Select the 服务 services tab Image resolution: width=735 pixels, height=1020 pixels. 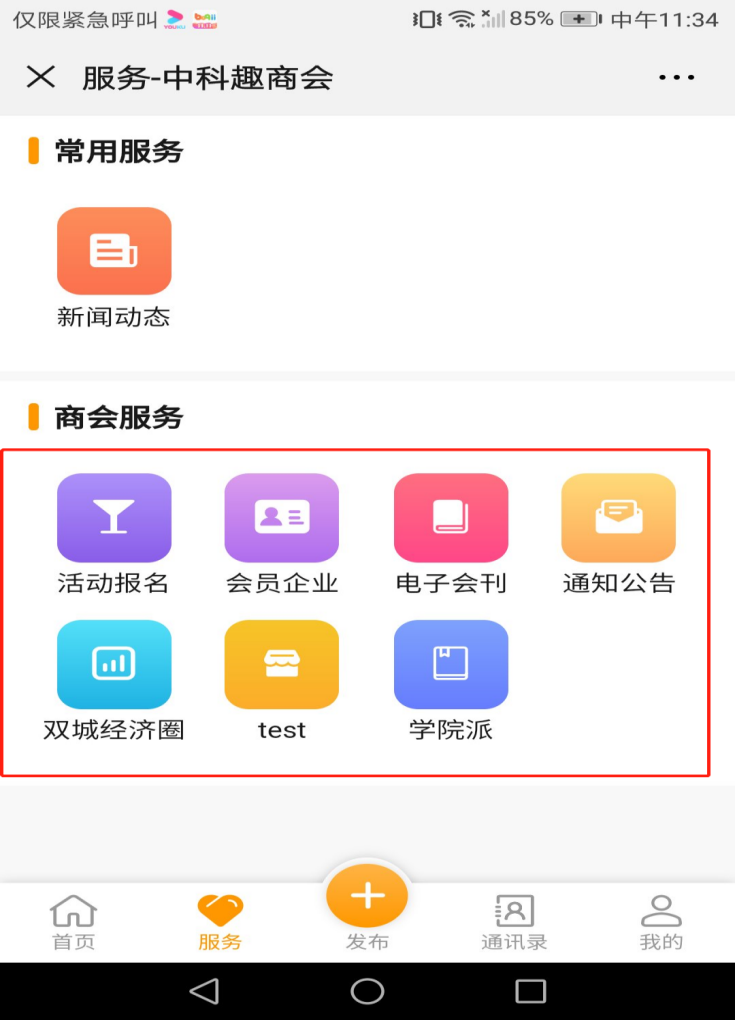pos(220,922)
